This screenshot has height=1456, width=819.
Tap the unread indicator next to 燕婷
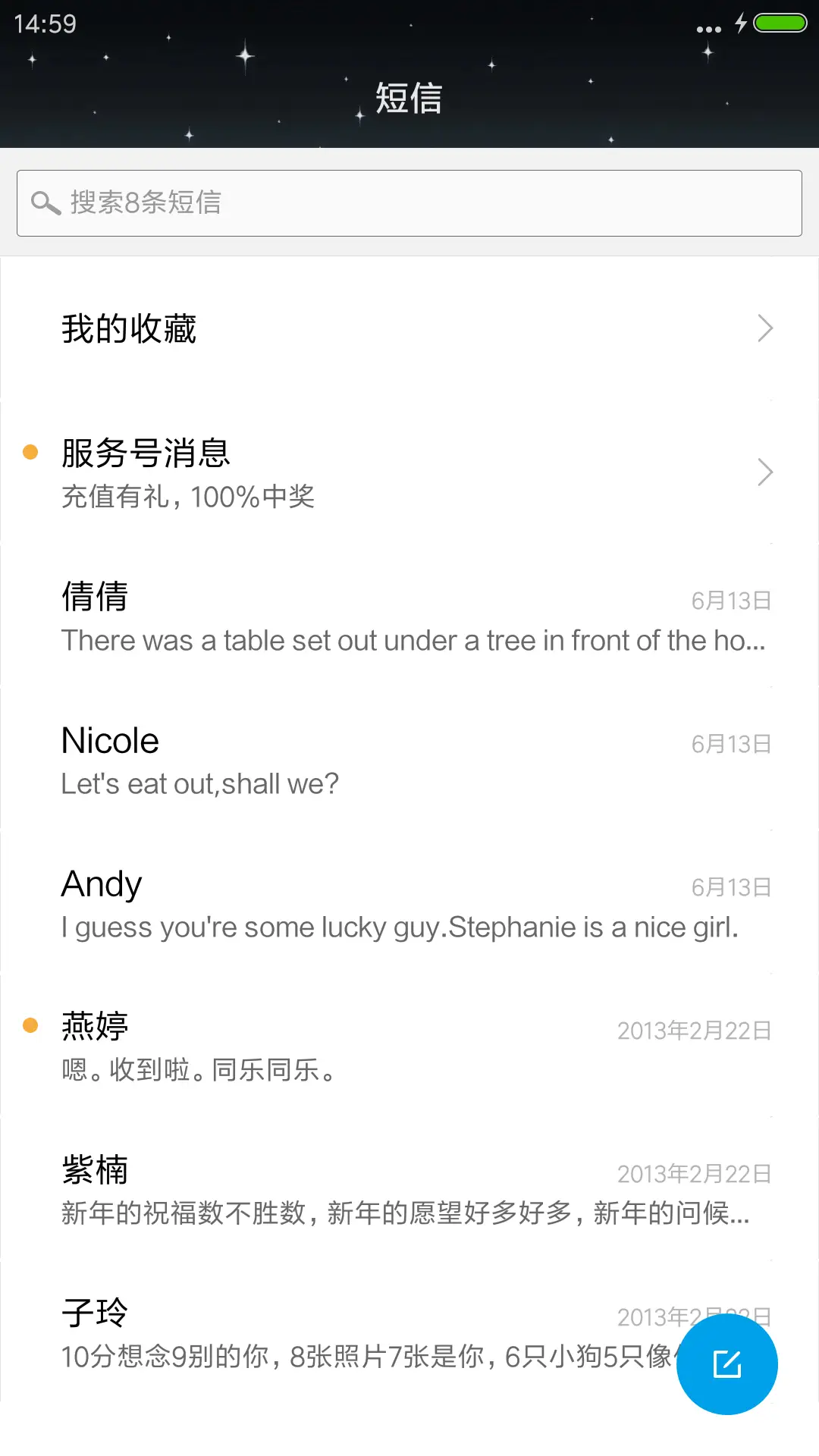[x=29, y=1025]
